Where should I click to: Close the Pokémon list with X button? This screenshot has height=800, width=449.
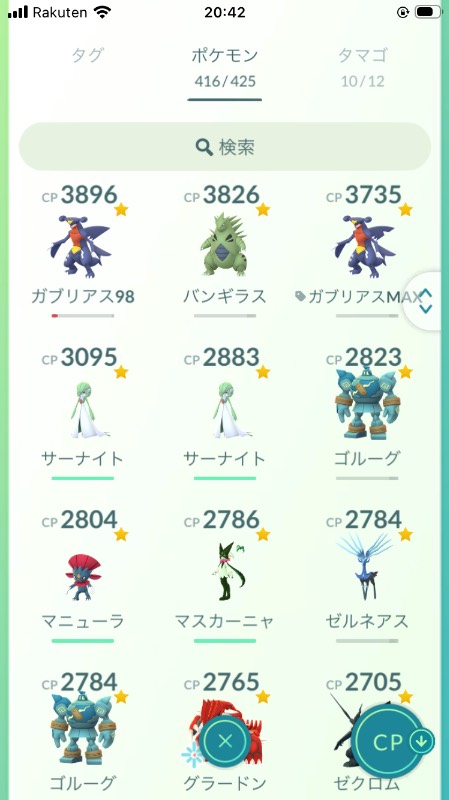tap(225, 741)
